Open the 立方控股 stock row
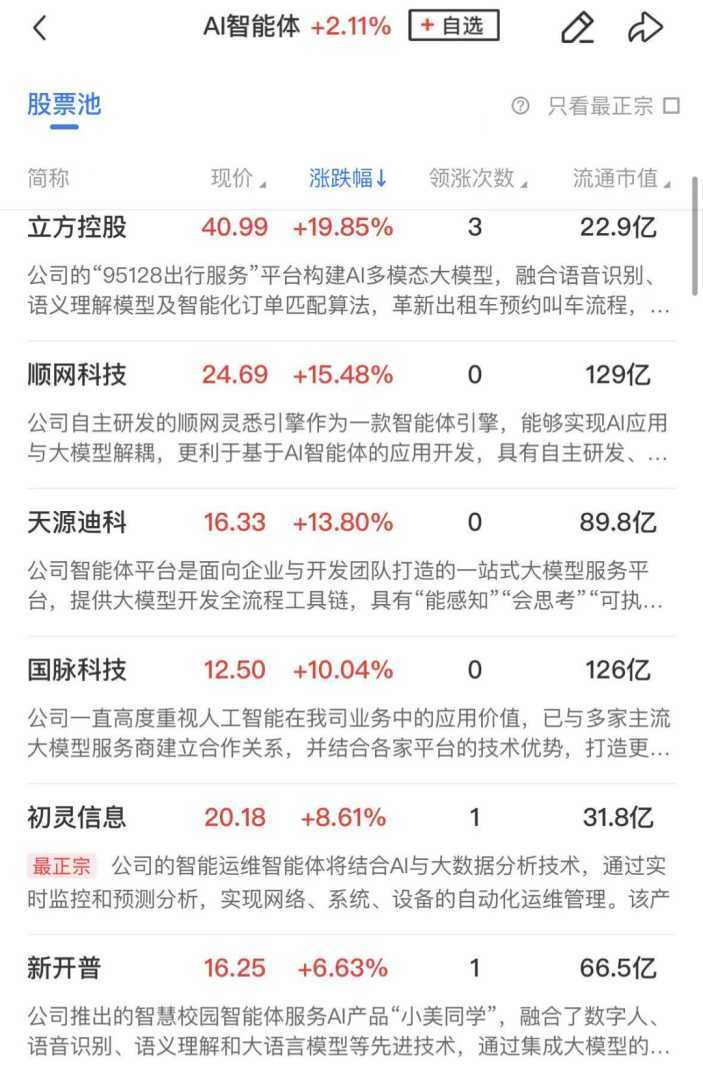This screenshot has width=703, height=1080. point(77,227)
